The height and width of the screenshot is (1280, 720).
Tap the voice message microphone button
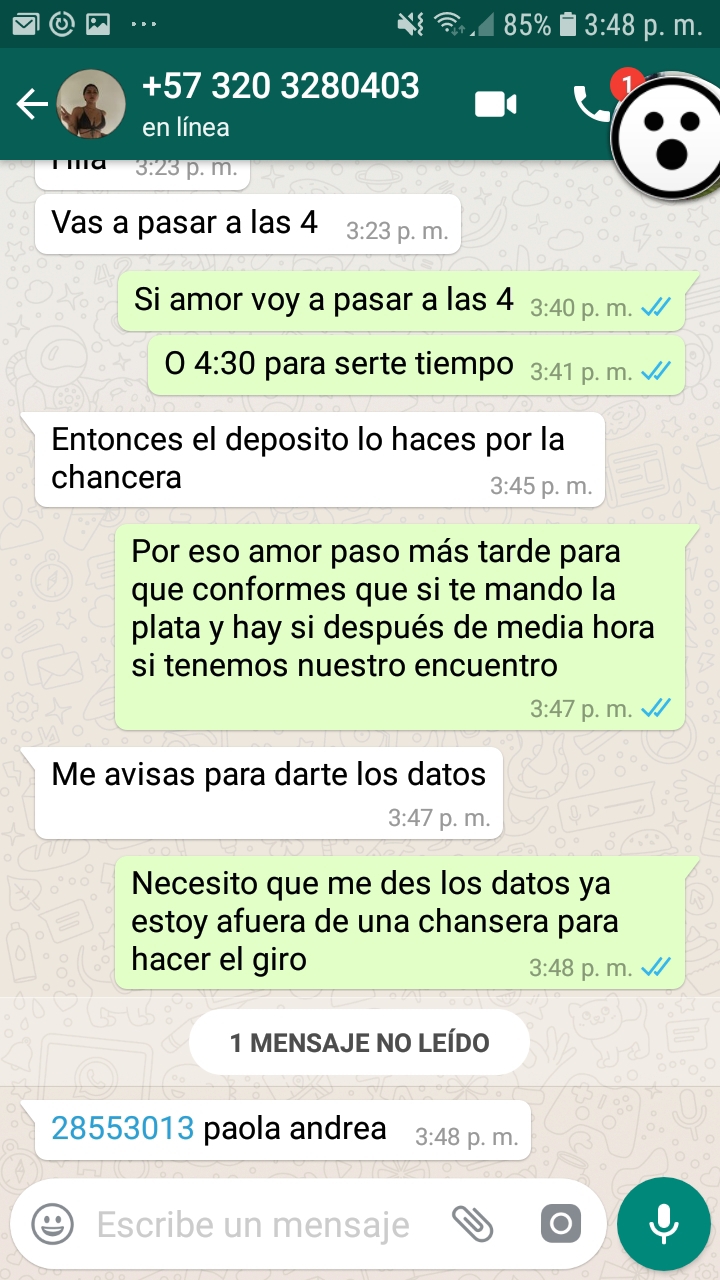[x=663, y=1223]
